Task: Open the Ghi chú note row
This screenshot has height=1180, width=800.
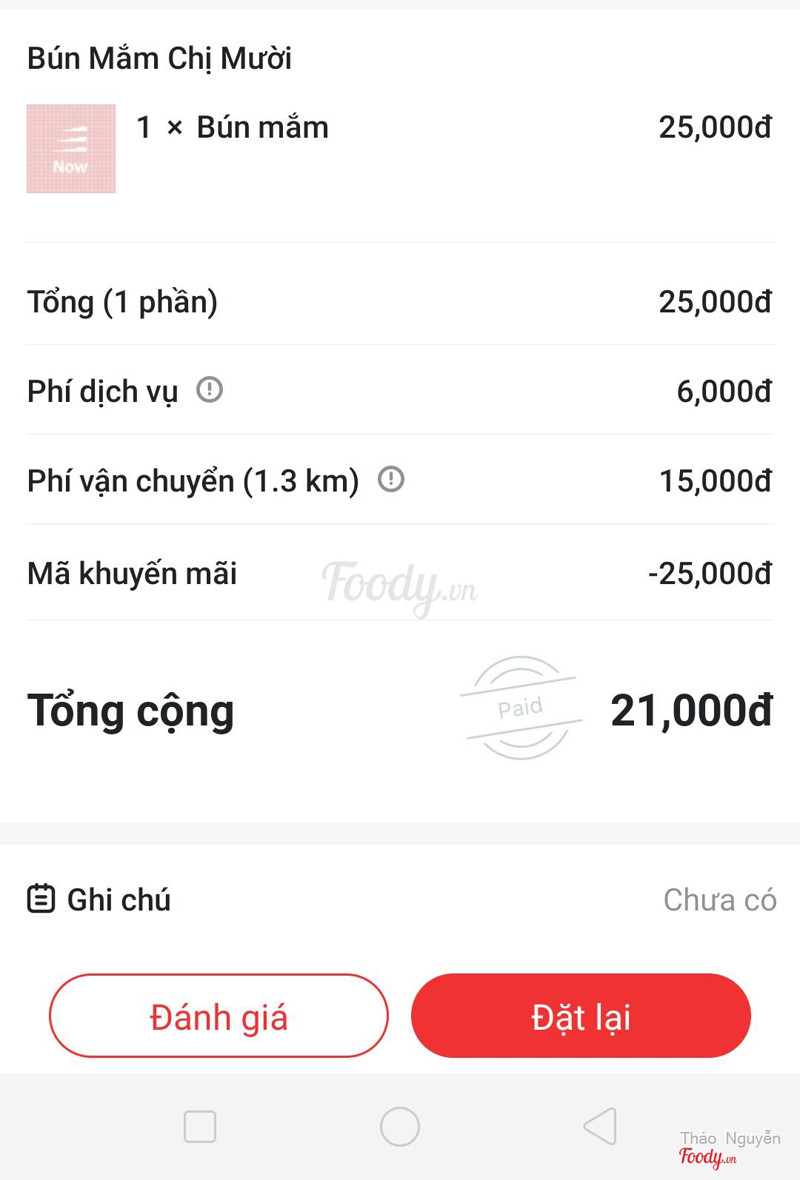Action: 400,899
